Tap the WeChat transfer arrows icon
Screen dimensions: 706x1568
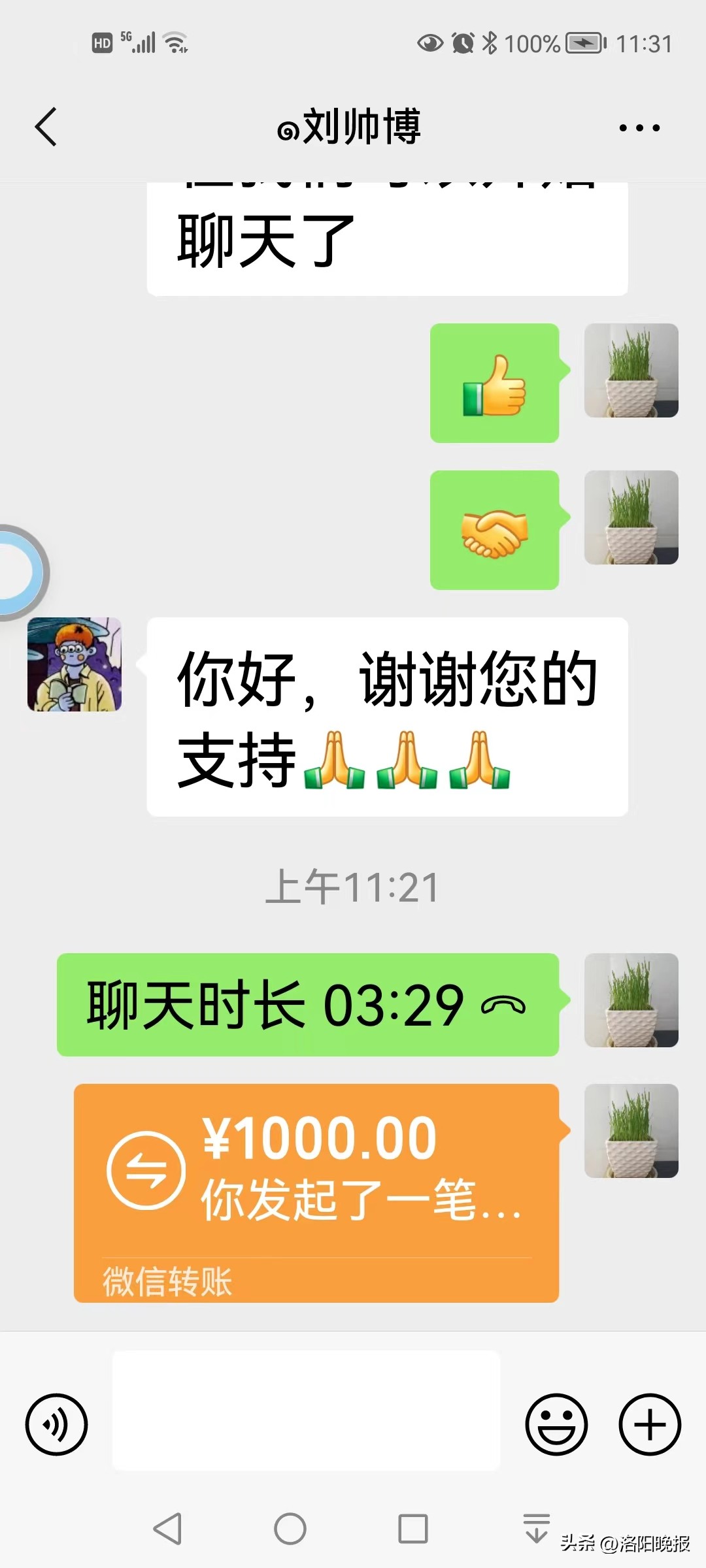tap(145, 1169)
